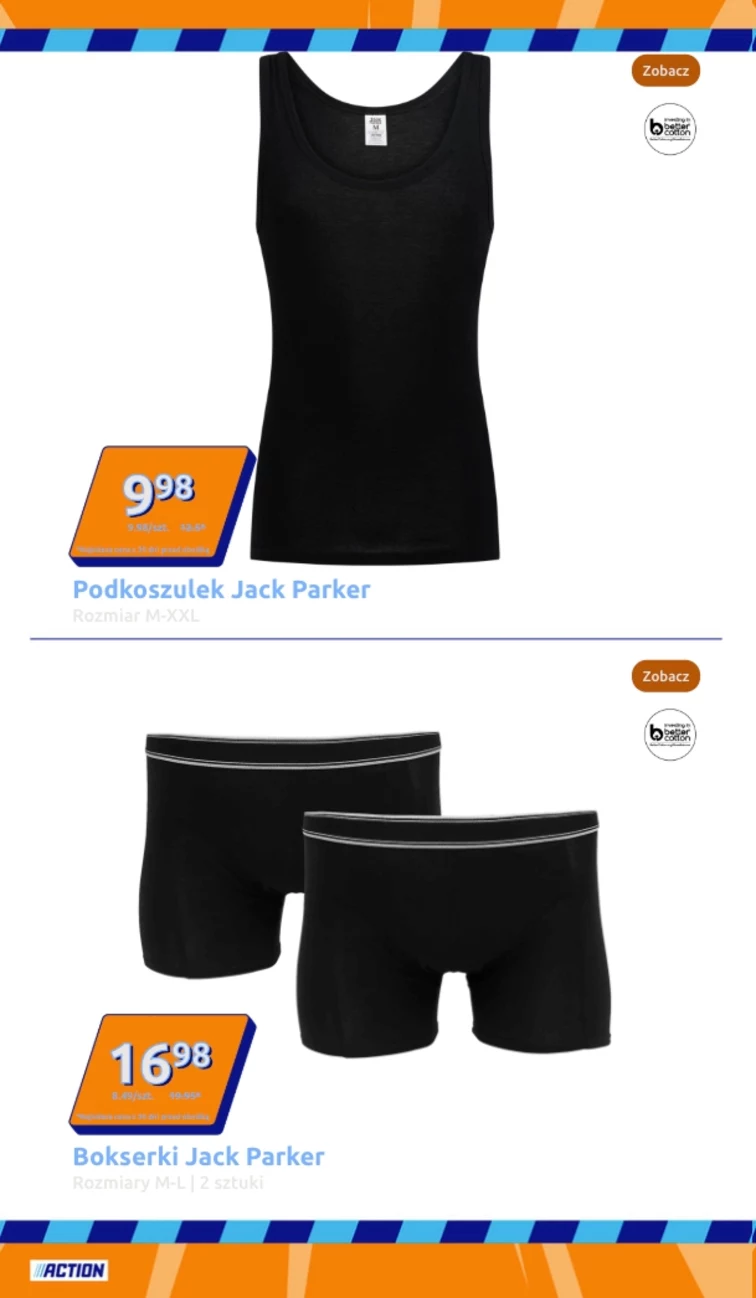Tap Zobacz for Podkoszulek Jack Parker
Viewport: 756px width, 1298px height.
[x=665, y=71]
